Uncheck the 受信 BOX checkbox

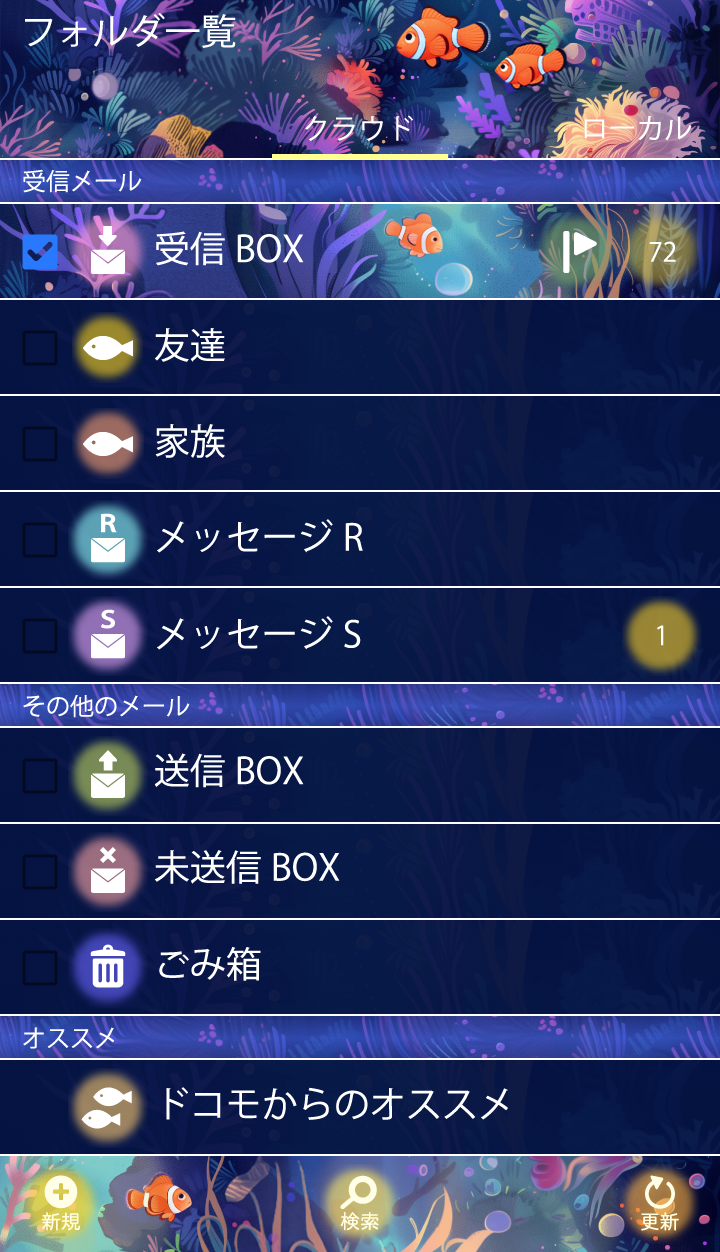coord(40,252)
